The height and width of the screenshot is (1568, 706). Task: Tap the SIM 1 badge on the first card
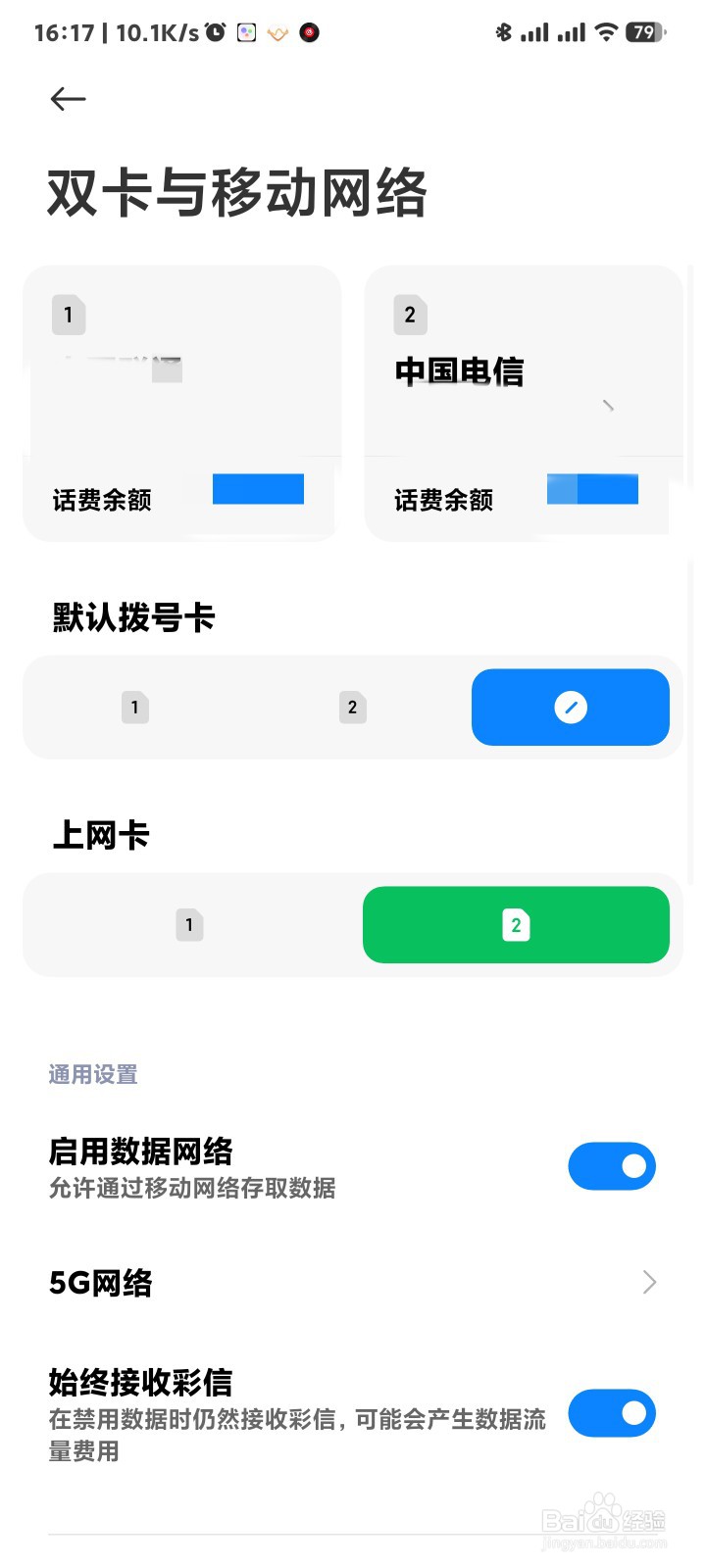point(68,315)
